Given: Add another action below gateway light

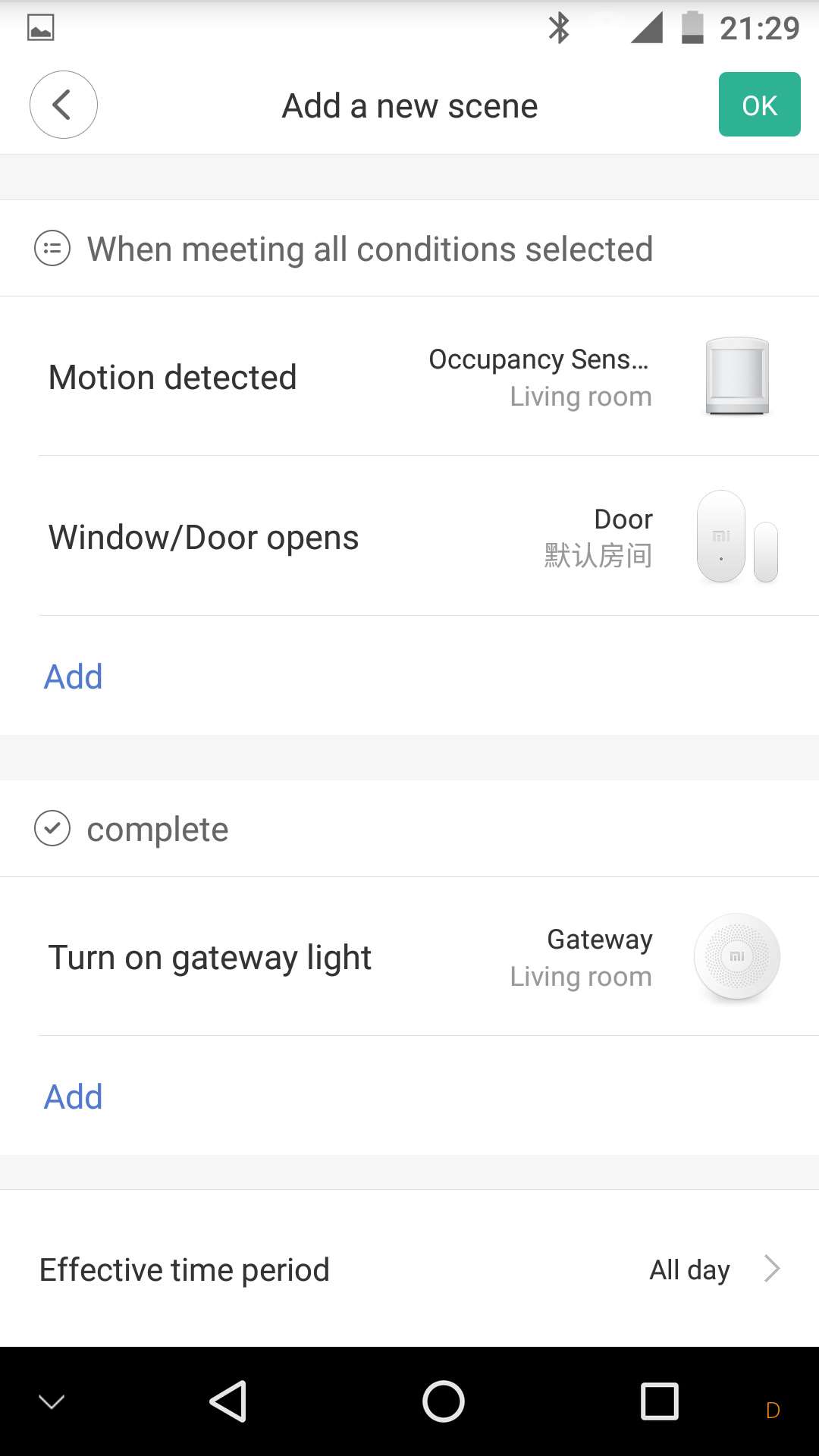Looking at the screenshot, I should pos(74,1097).
